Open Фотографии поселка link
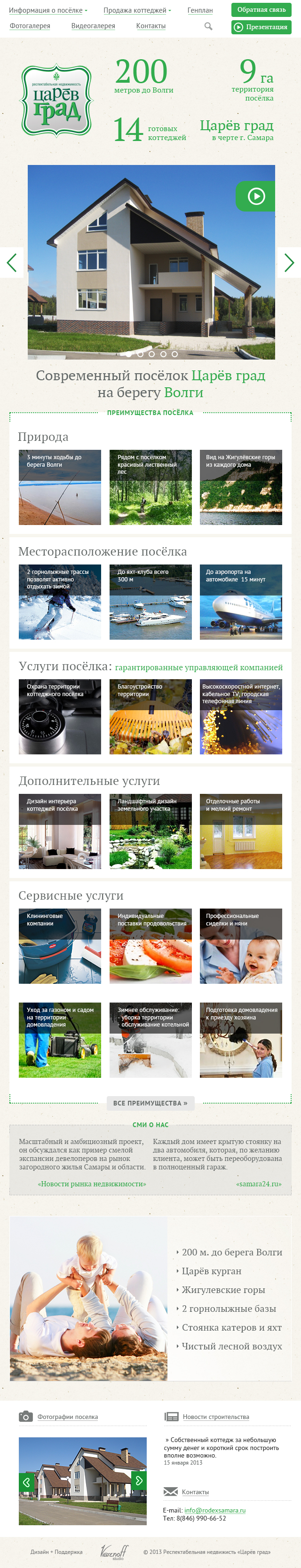 click(68, 1417)
